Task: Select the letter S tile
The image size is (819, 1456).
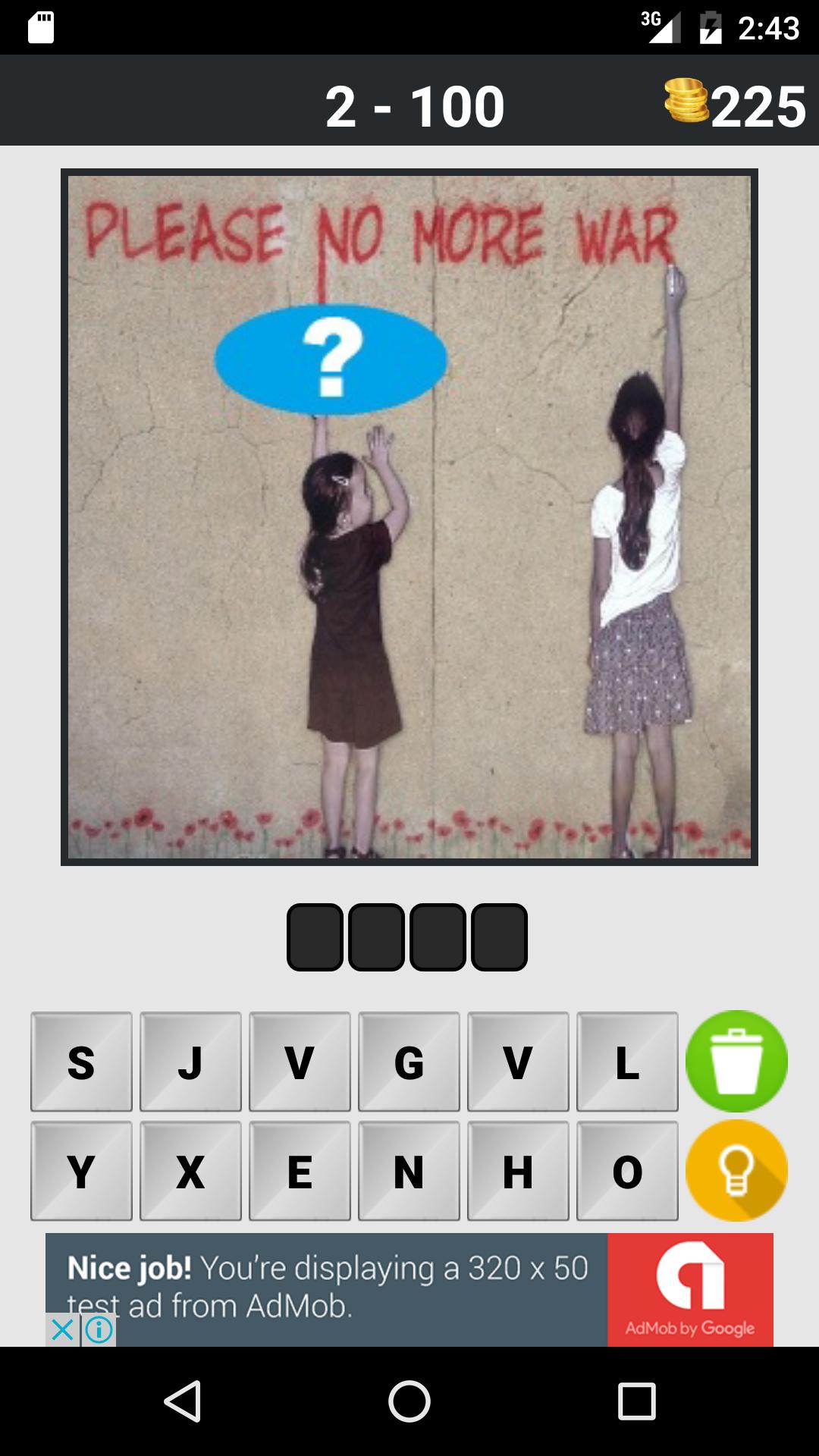Action: 81,1062
